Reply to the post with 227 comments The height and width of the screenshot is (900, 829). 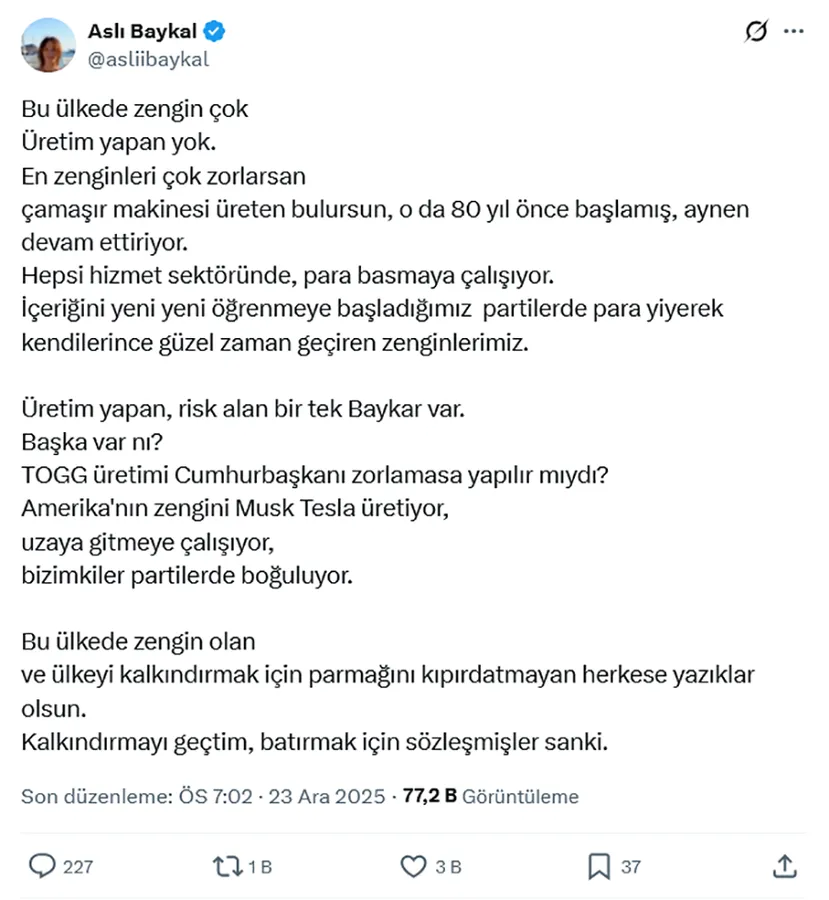(x=42, y=866)
